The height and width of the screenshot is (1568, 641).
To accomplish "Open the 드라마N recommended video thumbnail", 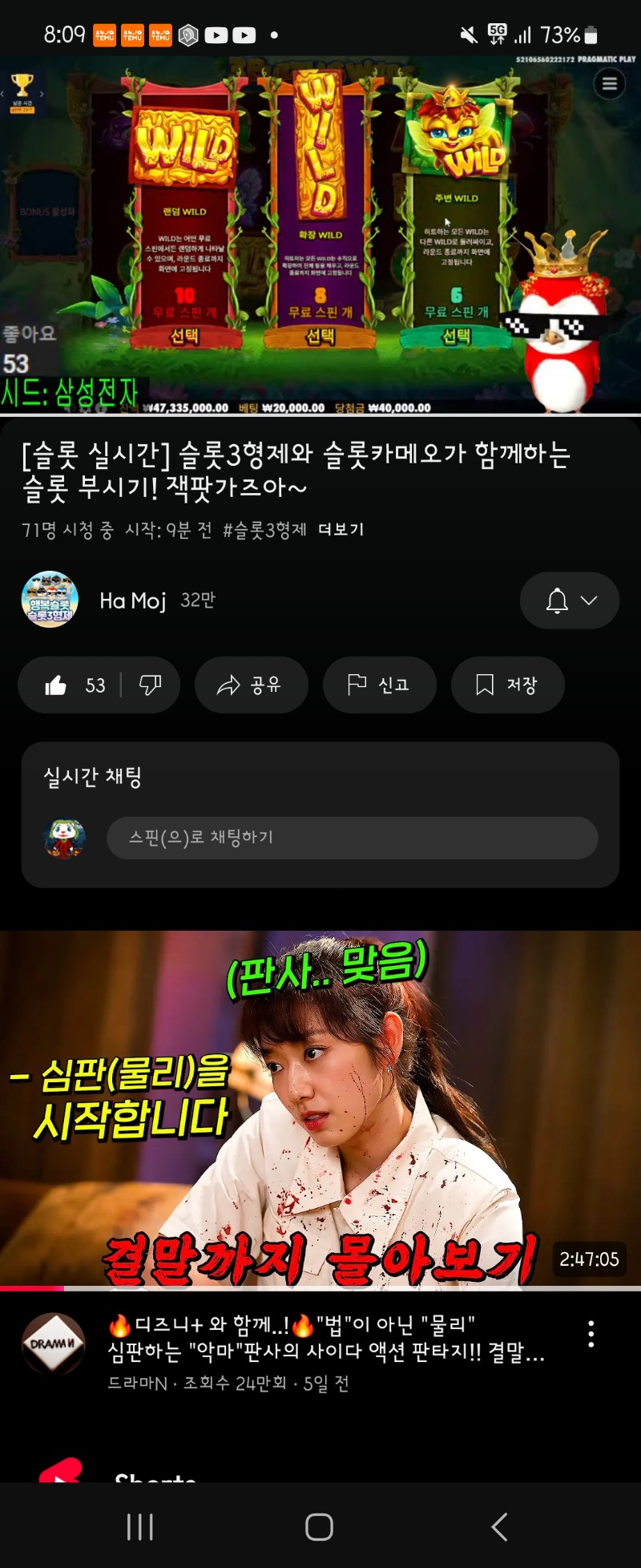I will click(320, 1109).
